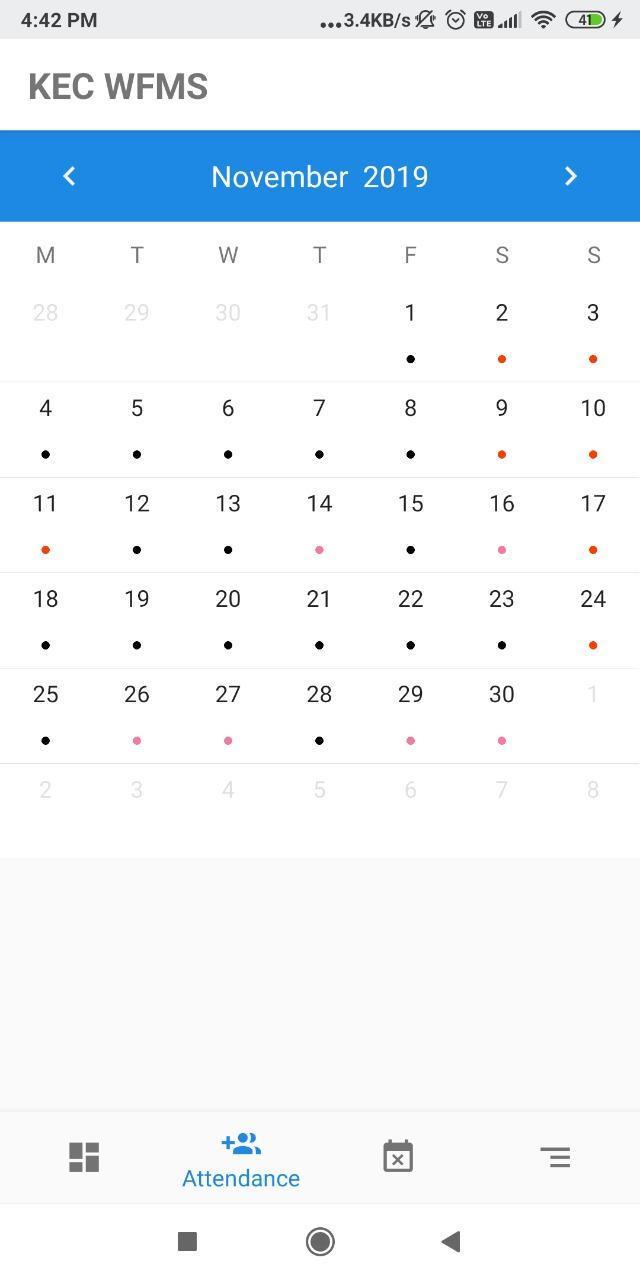The image size is (640, 1280).
Task: Go to the previous month
Action: point(69,176)
